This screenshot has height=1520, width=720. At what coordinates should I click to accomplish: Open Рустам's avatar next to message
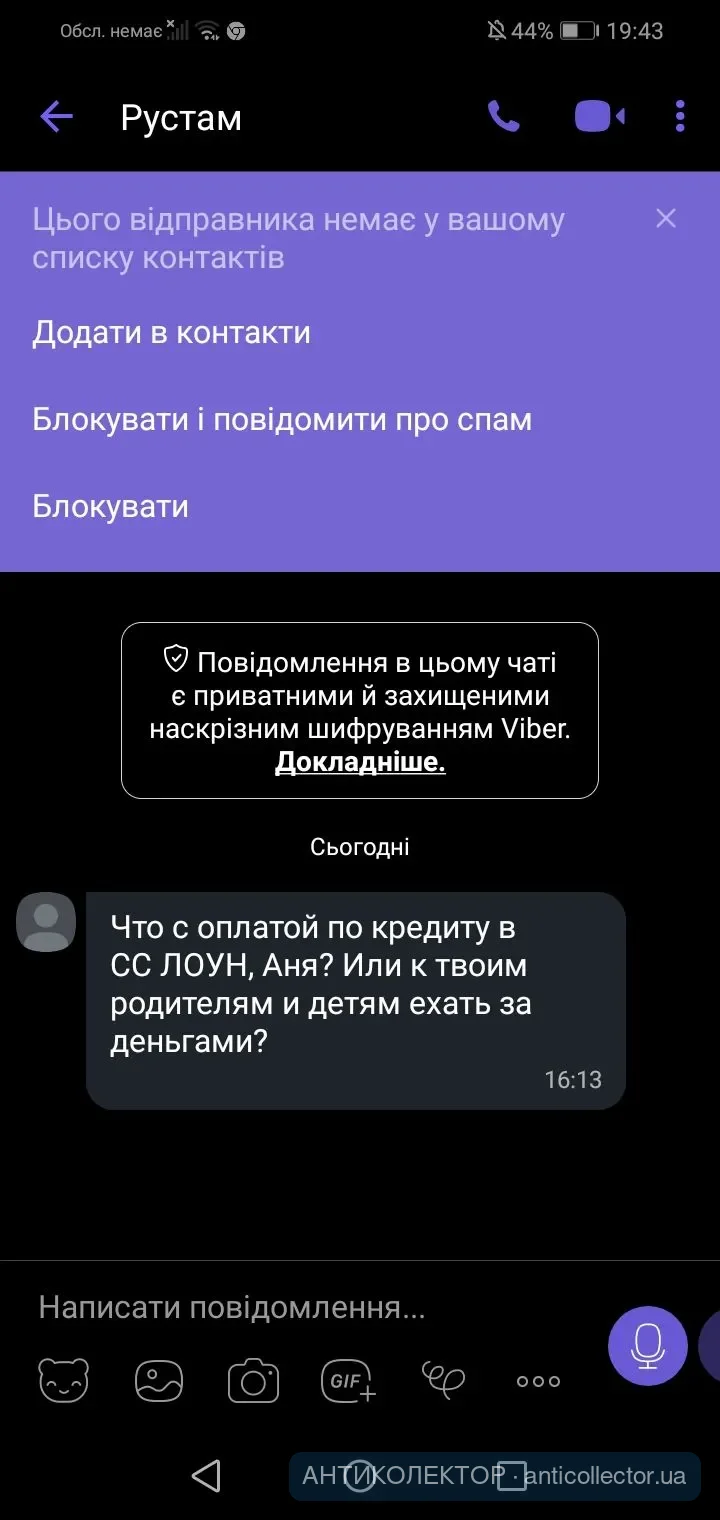click(x=46, y=922)
